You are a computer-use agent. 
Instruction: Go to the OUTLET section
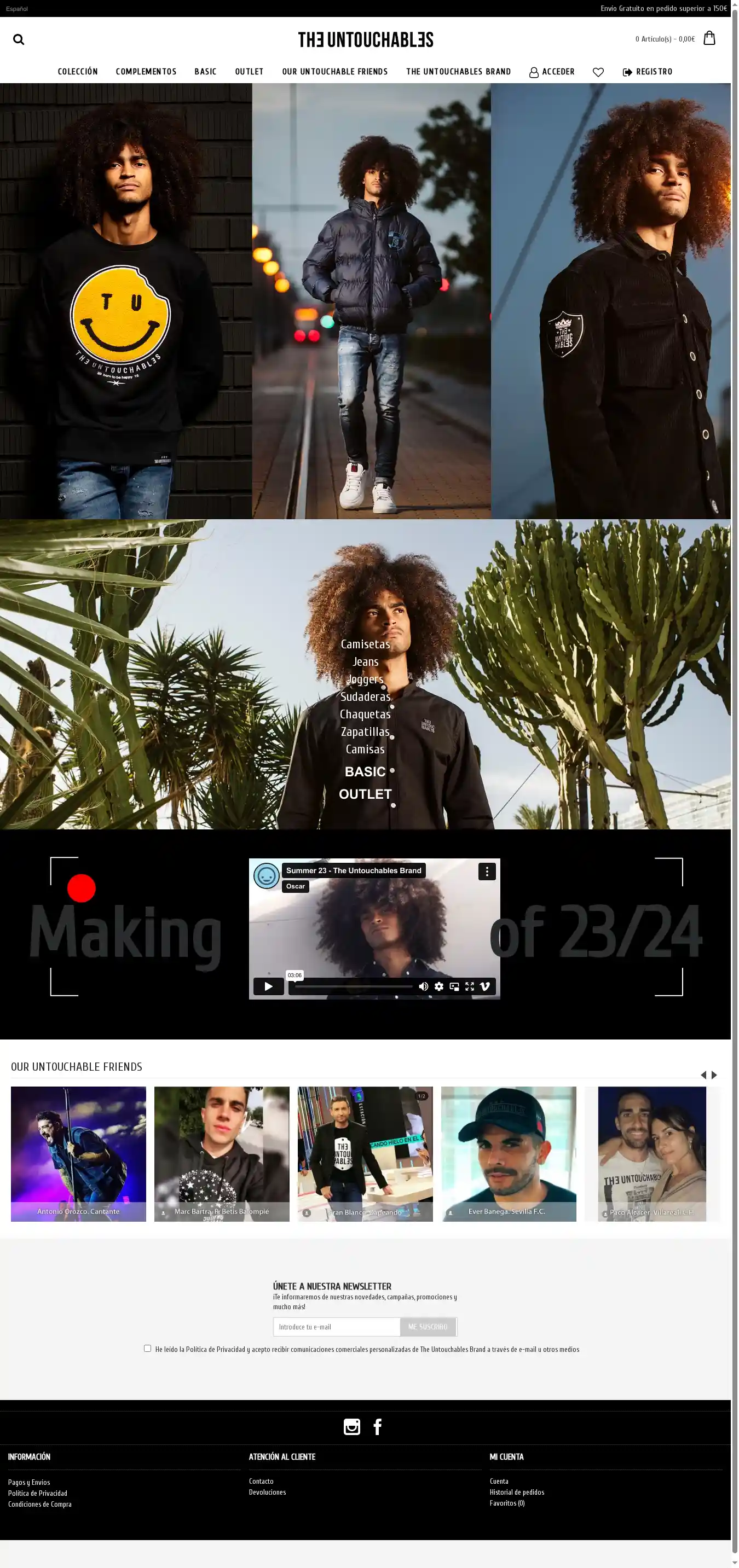point(249,72)
